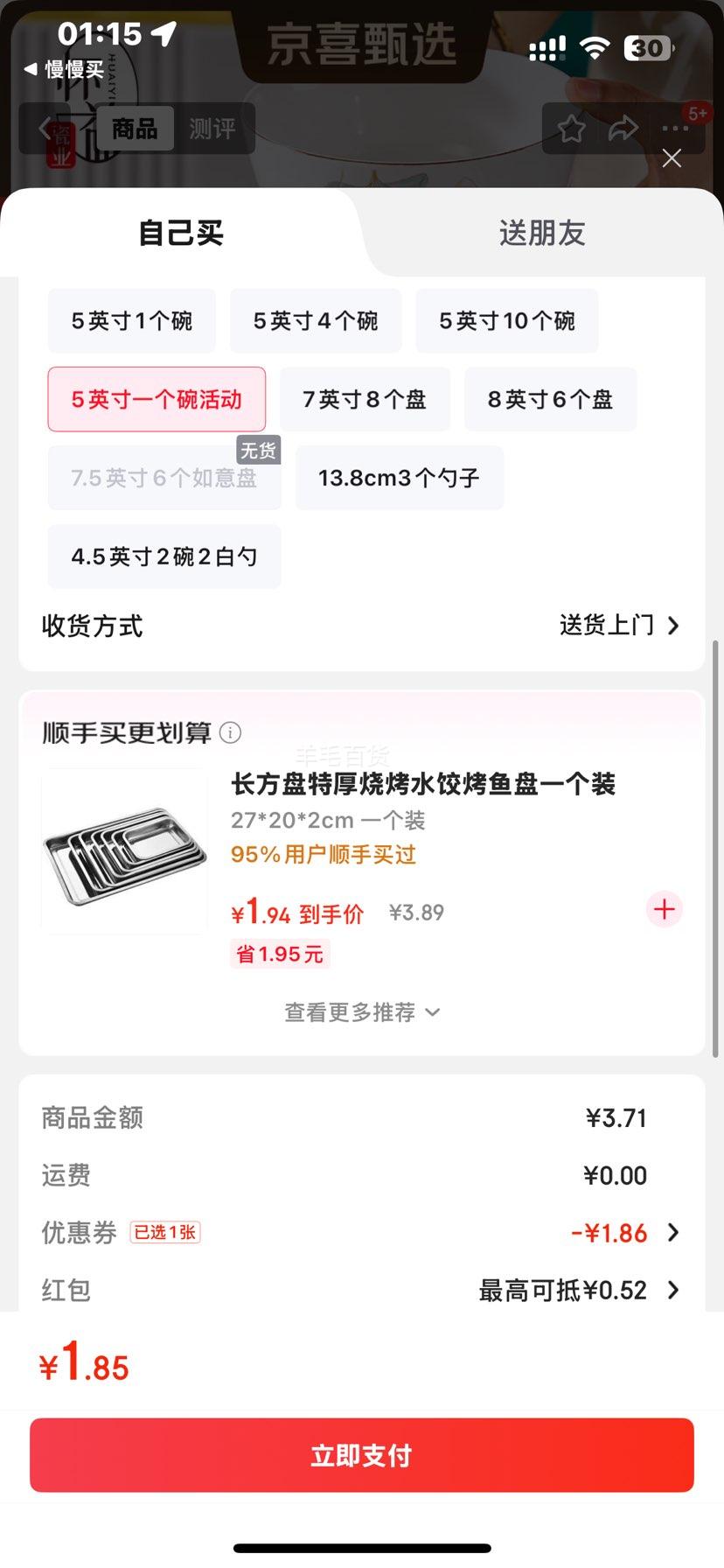Select the 8英寸6个盘 option
The image size is (724, 1568).
coord(550,400)
